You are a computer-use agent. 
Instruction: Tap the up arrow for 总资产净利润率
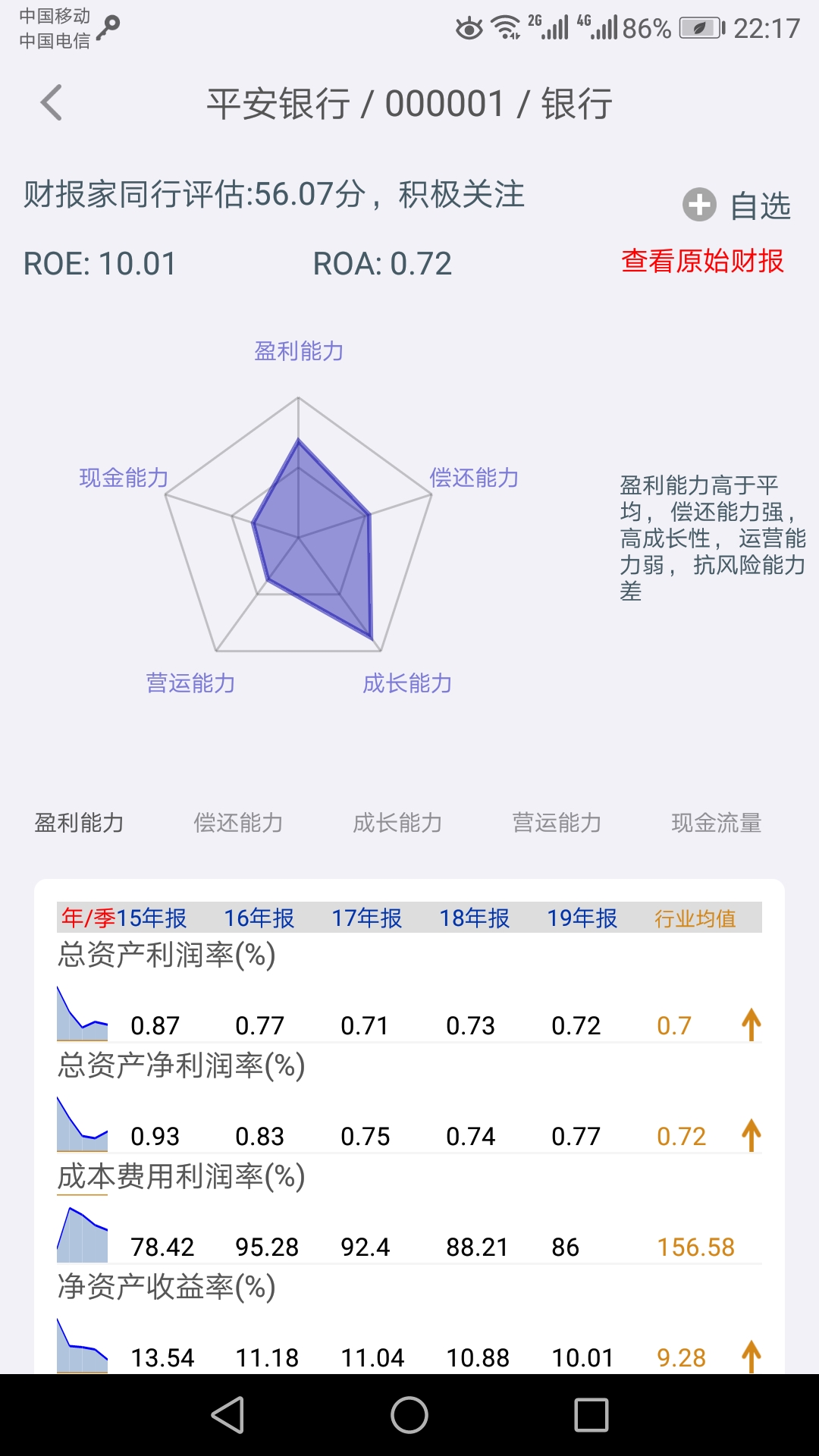coord(751,1135)
